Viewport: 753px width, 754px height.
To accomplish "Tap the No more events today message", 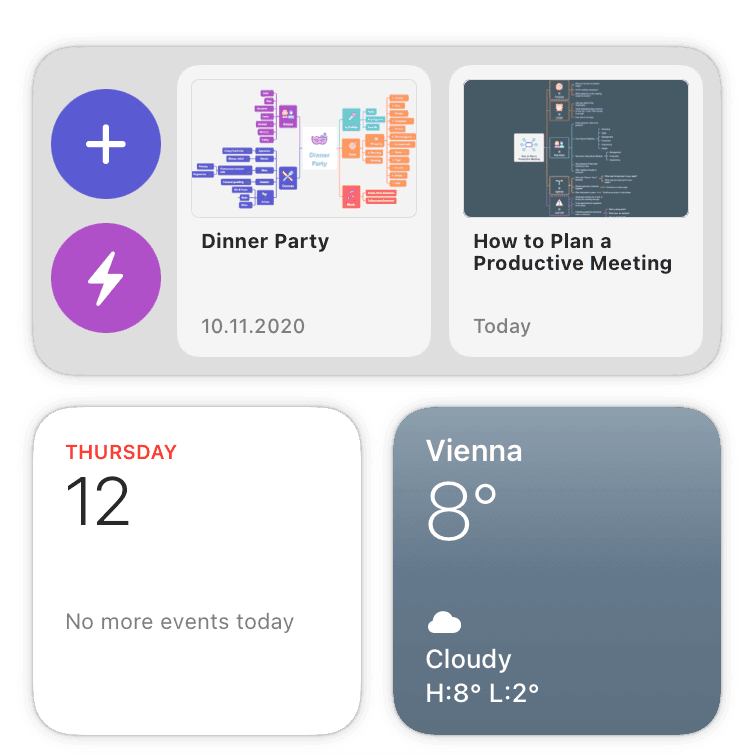I will 180,621.
